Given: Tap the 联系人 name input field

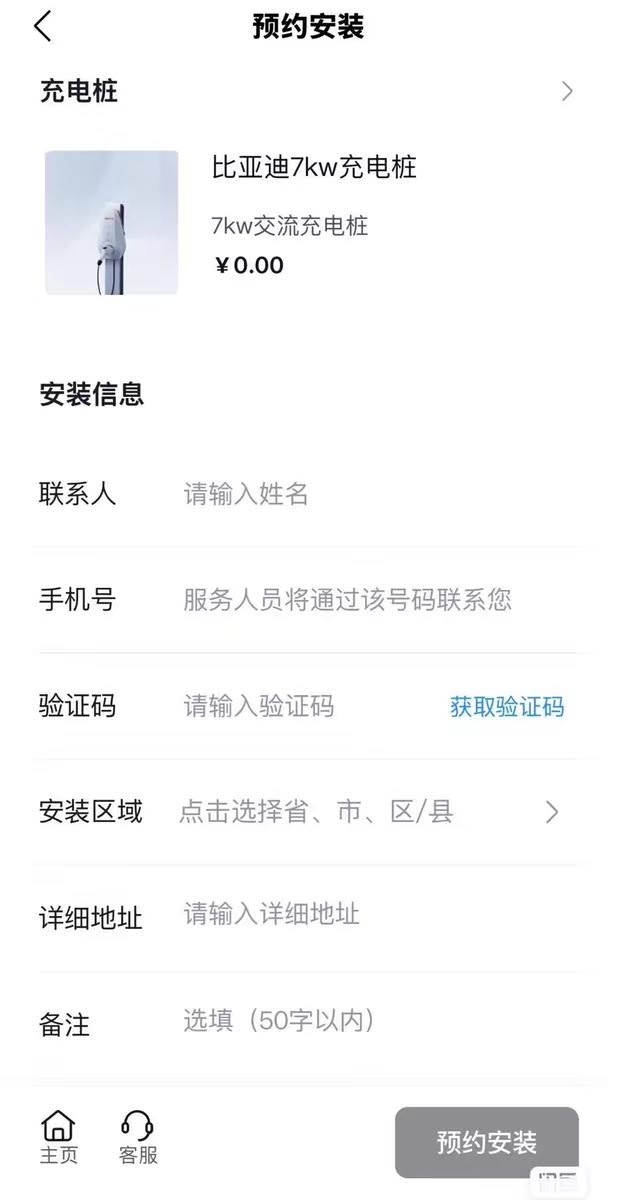Looking at the screenshot, I should coord(370,494).
